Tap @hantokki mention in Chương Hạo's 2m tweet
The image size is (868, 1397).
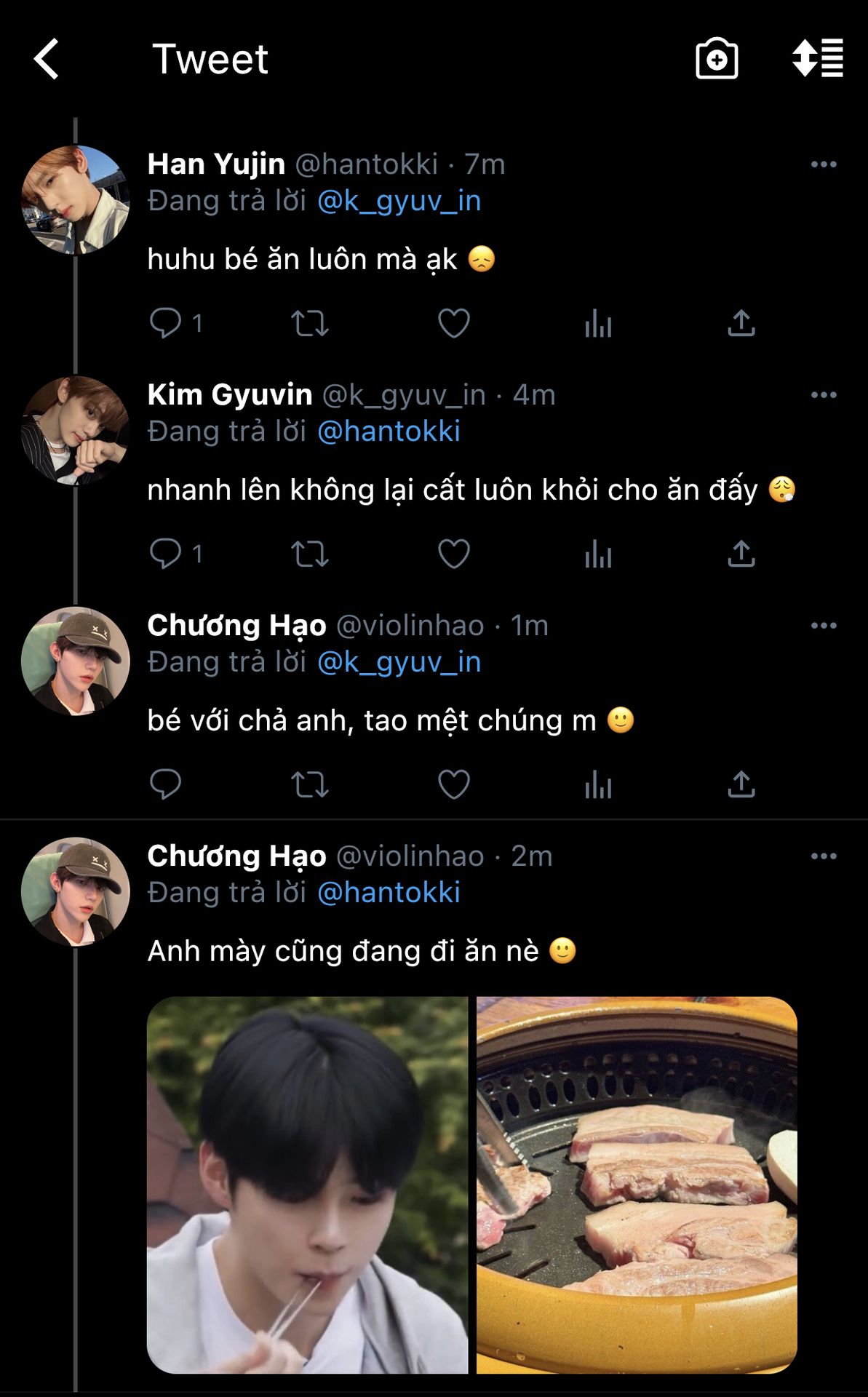point(389,893)
